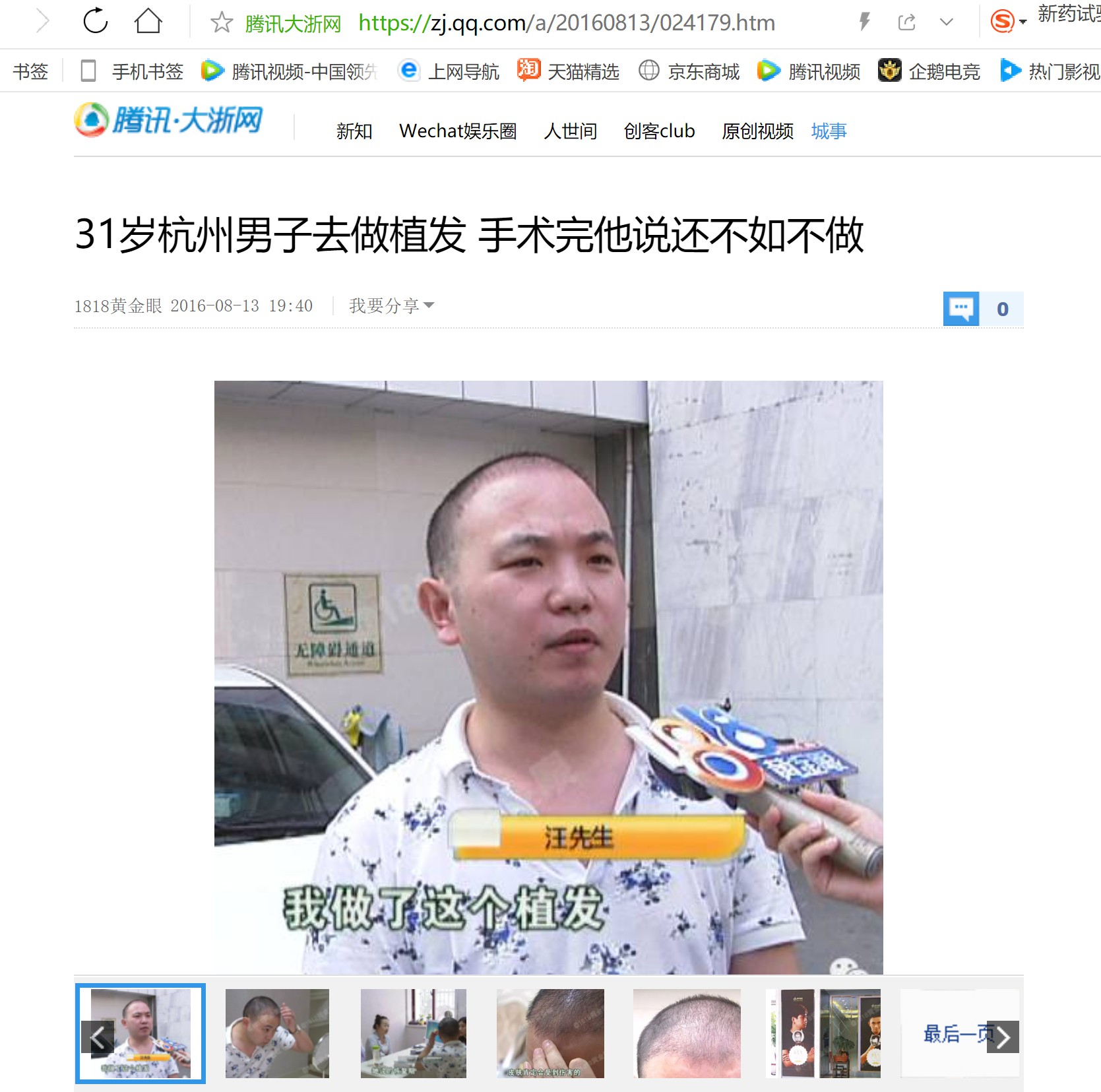This screenshot has height=1092, width=1101.
Task: Open the comments bubble icon
Action: click(960, 308)
